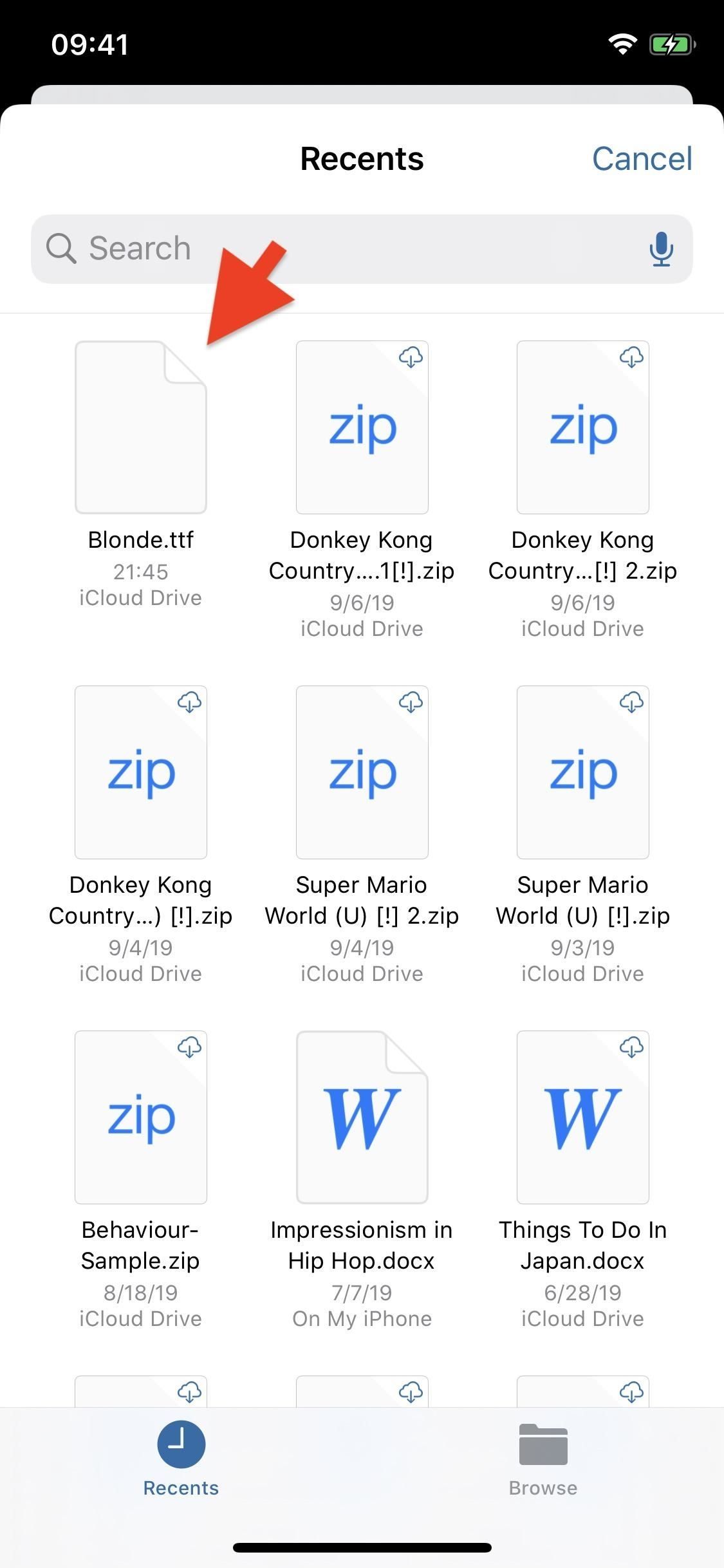Open Behaviour-Sample.zip archive
Image resolution: width=724 pixels, height=1568 pixels.
[140, 1118]
